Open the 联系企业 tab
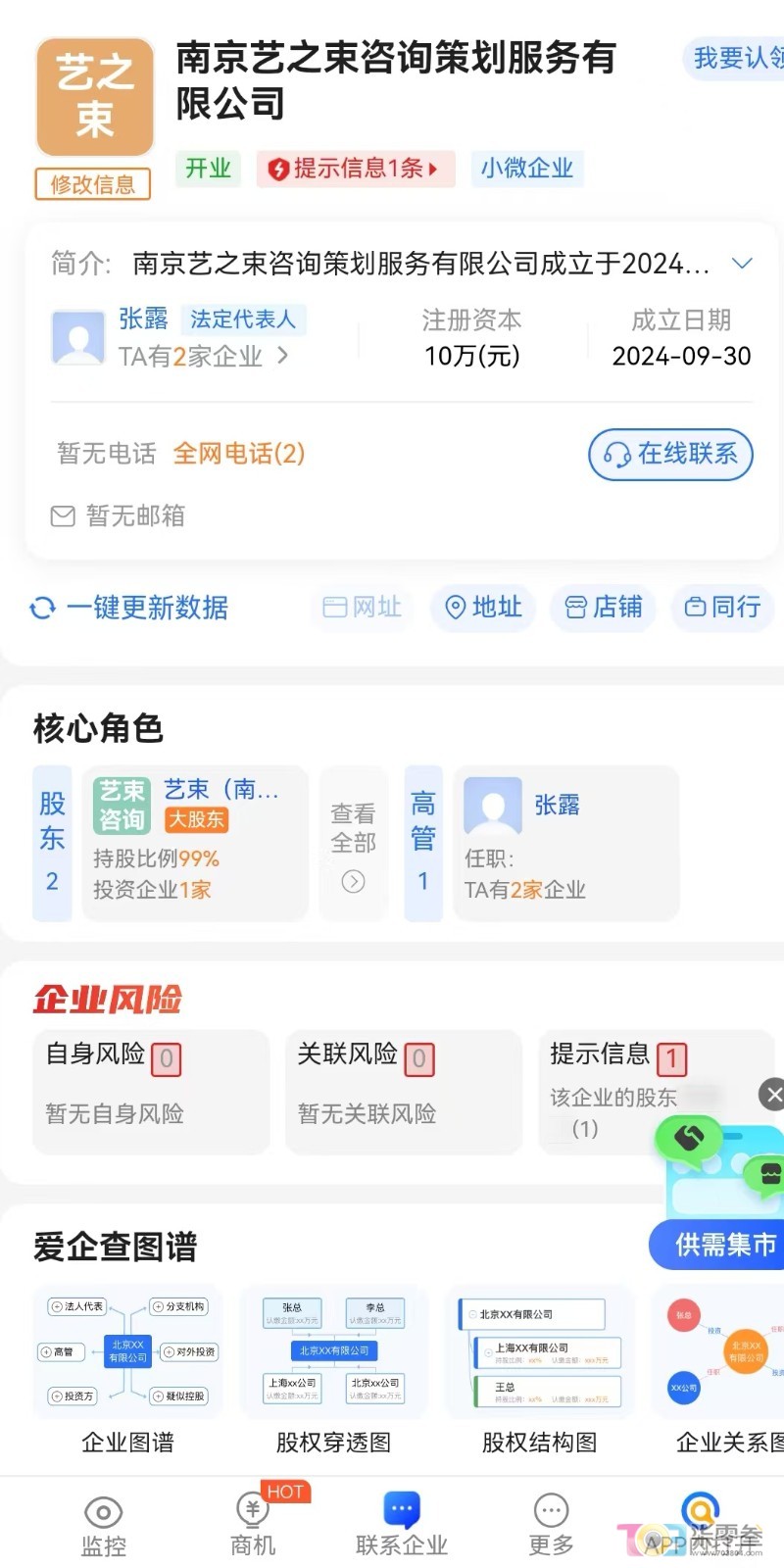This screenshot has width=784, height=1568. pos(402,1525)
